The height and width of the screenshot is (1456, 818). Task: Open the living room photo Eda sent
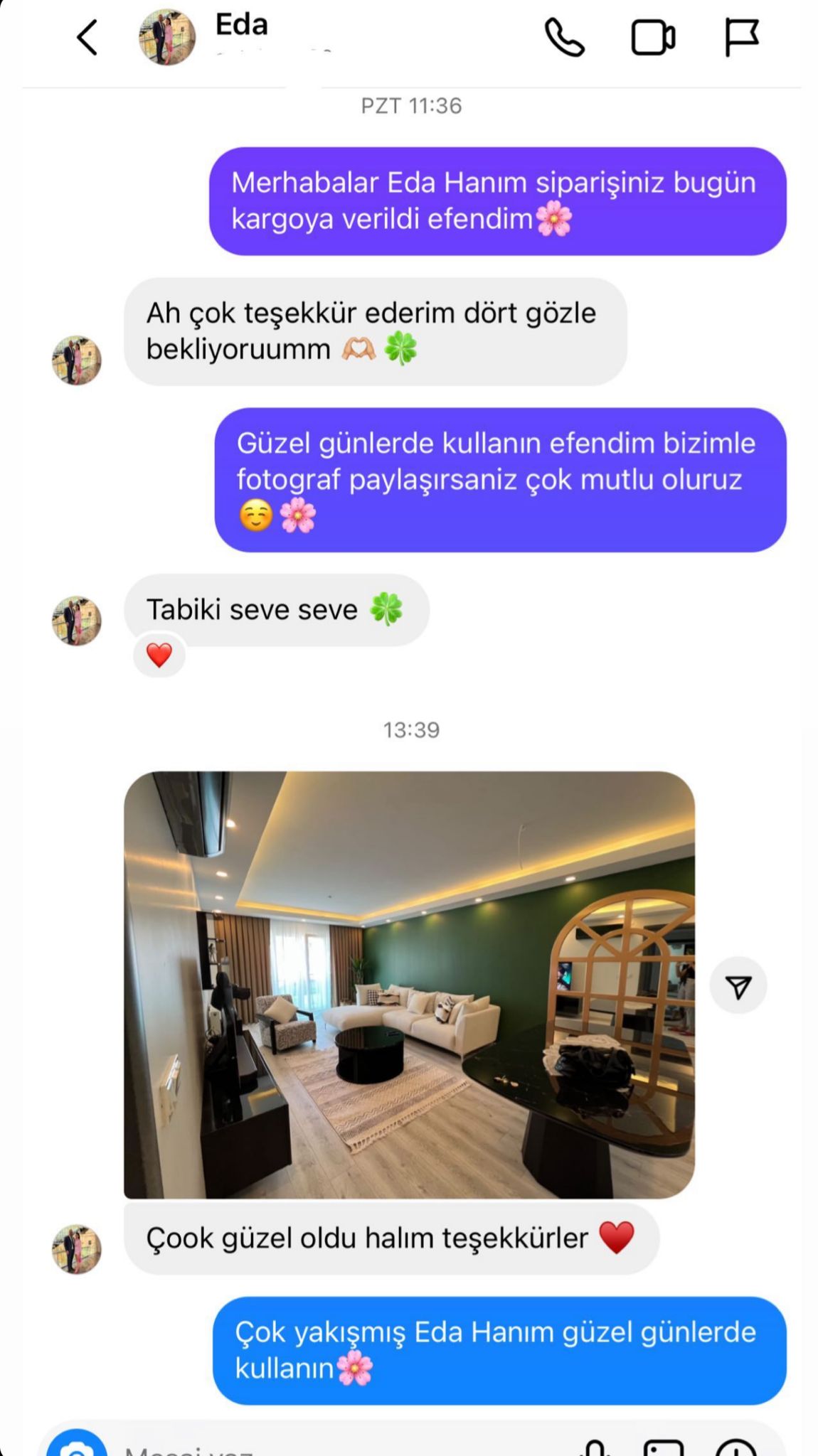point(409,985)
